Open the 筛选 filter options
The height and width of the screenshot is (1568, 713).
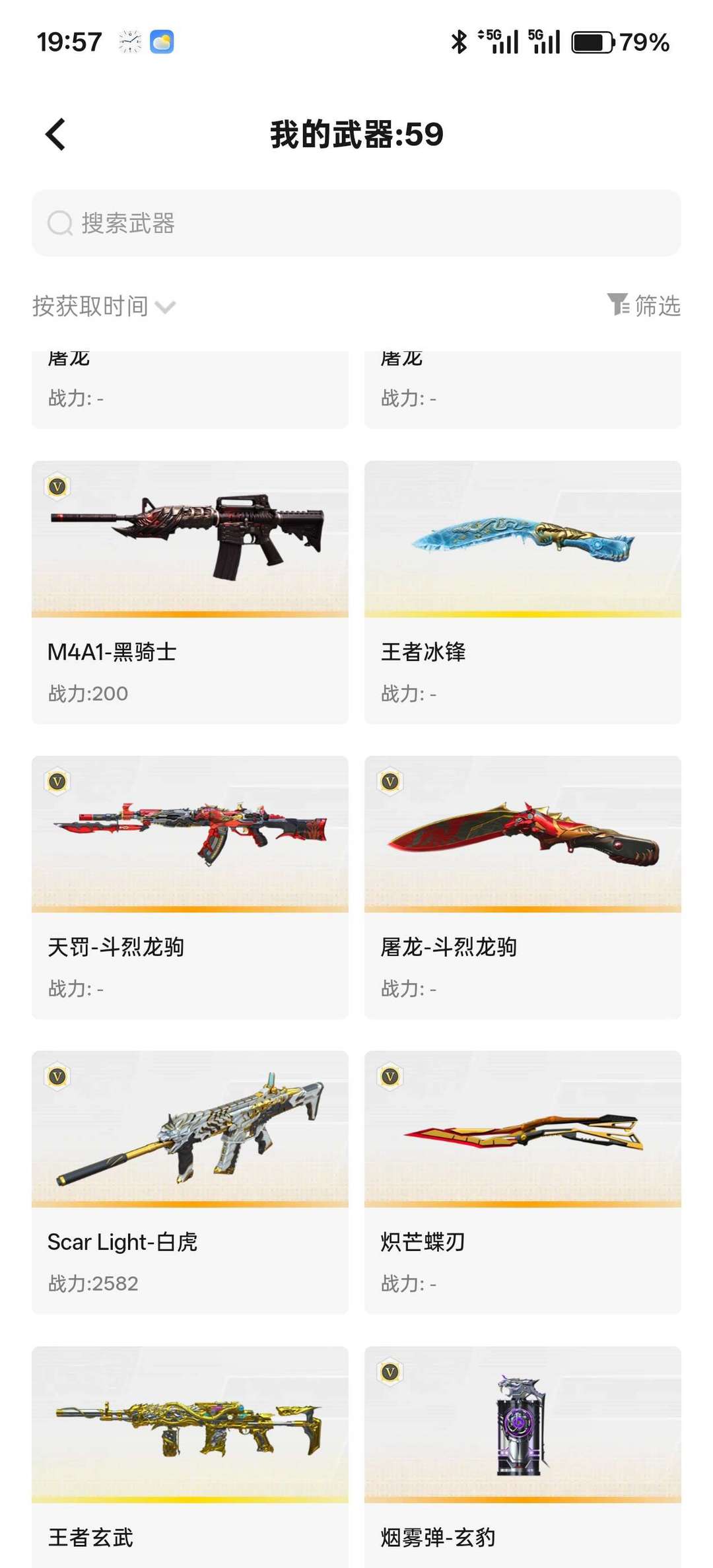tap(644, 305)
